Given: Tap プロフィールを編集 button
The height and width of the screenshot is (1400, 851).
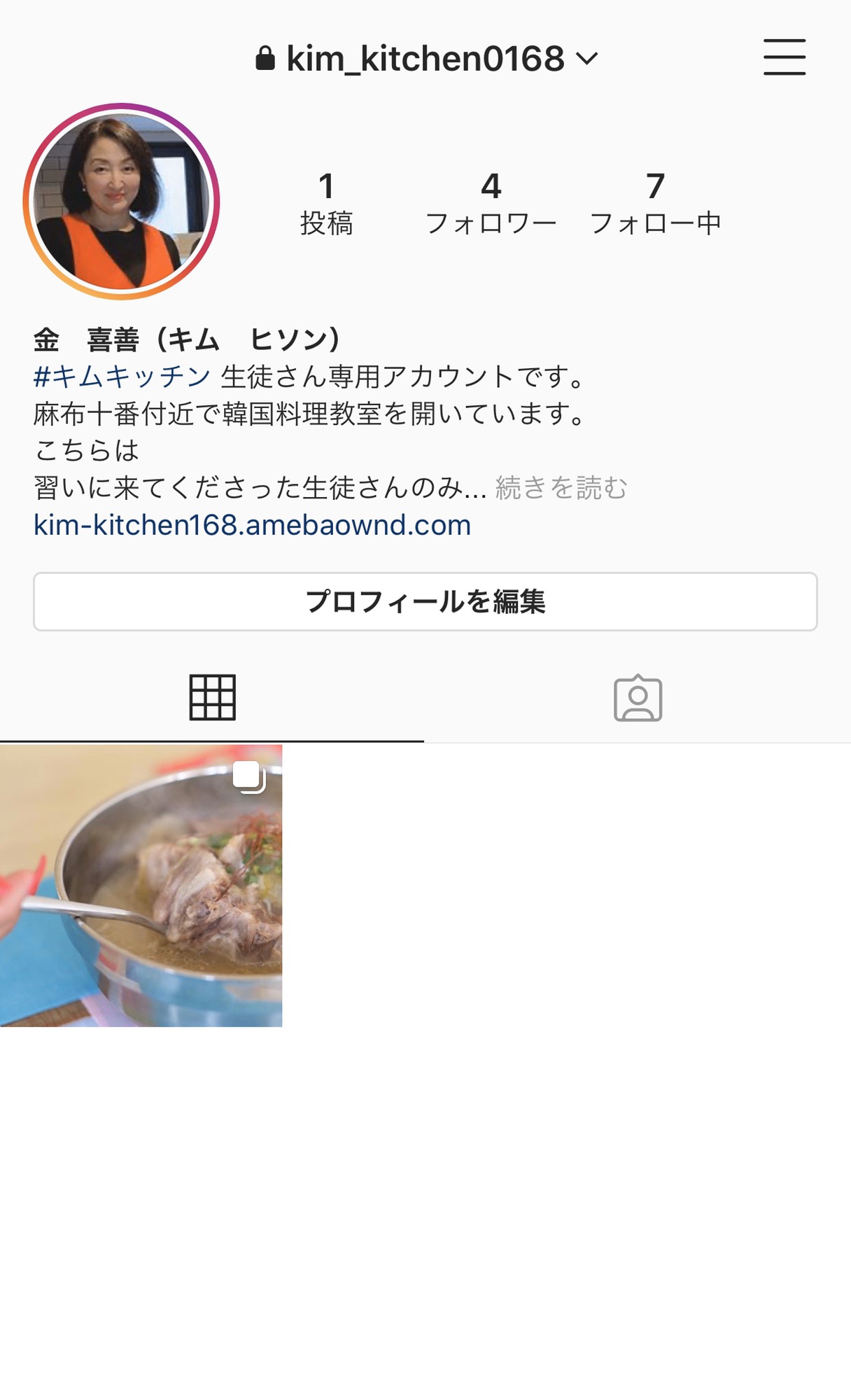Looking at the screenshot, I should [x=425, y=601].
